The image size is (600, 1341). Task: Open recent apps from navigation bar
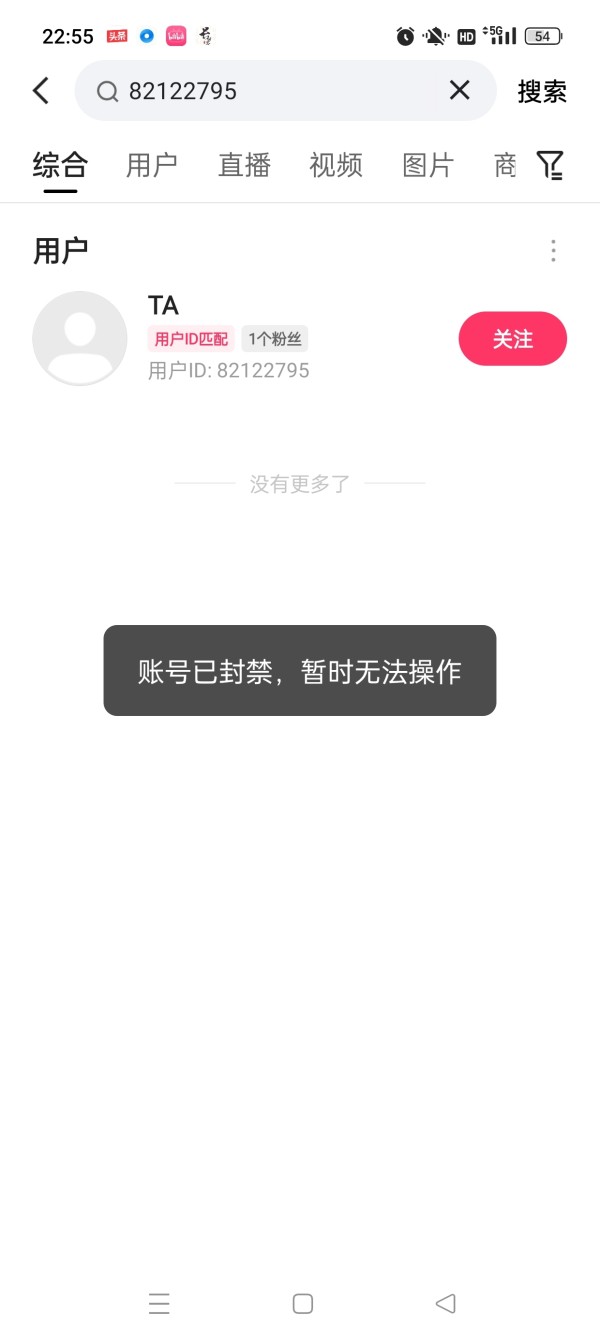(159, 1303)
